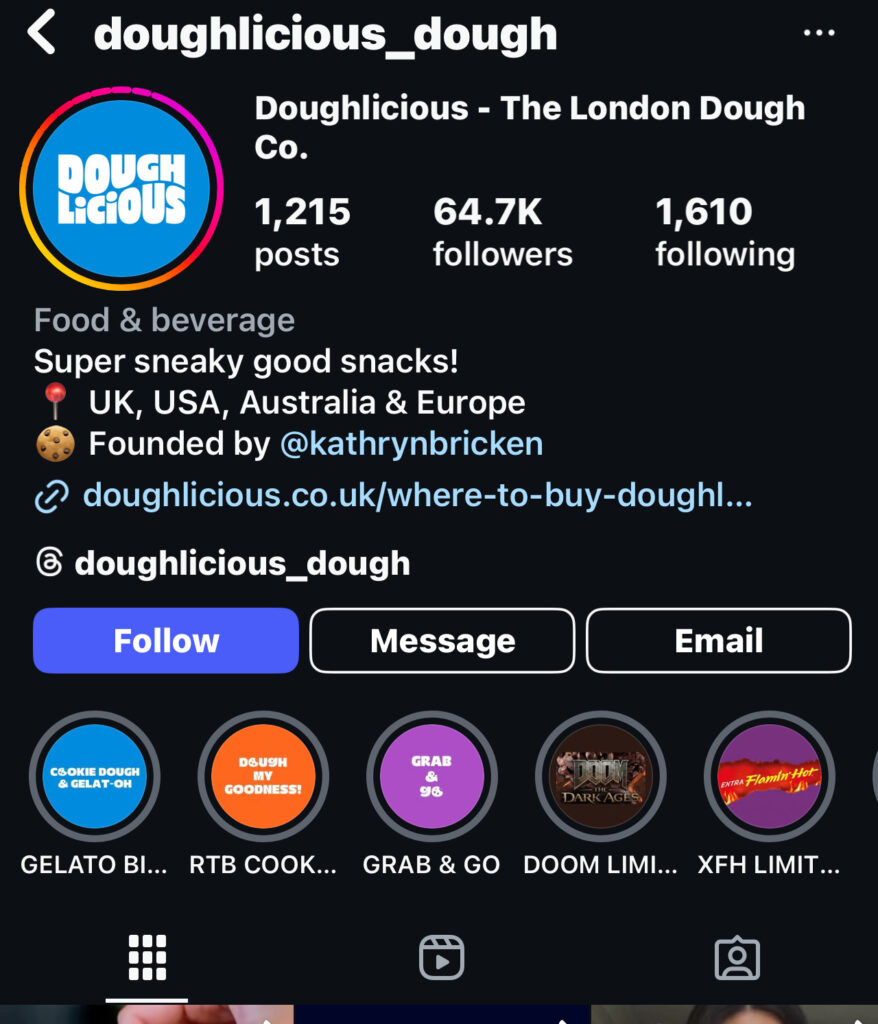Open @kathrynbricken profile mention
Image resolution: width=878 pixels, height=1024 pixels.
(411, 444)
